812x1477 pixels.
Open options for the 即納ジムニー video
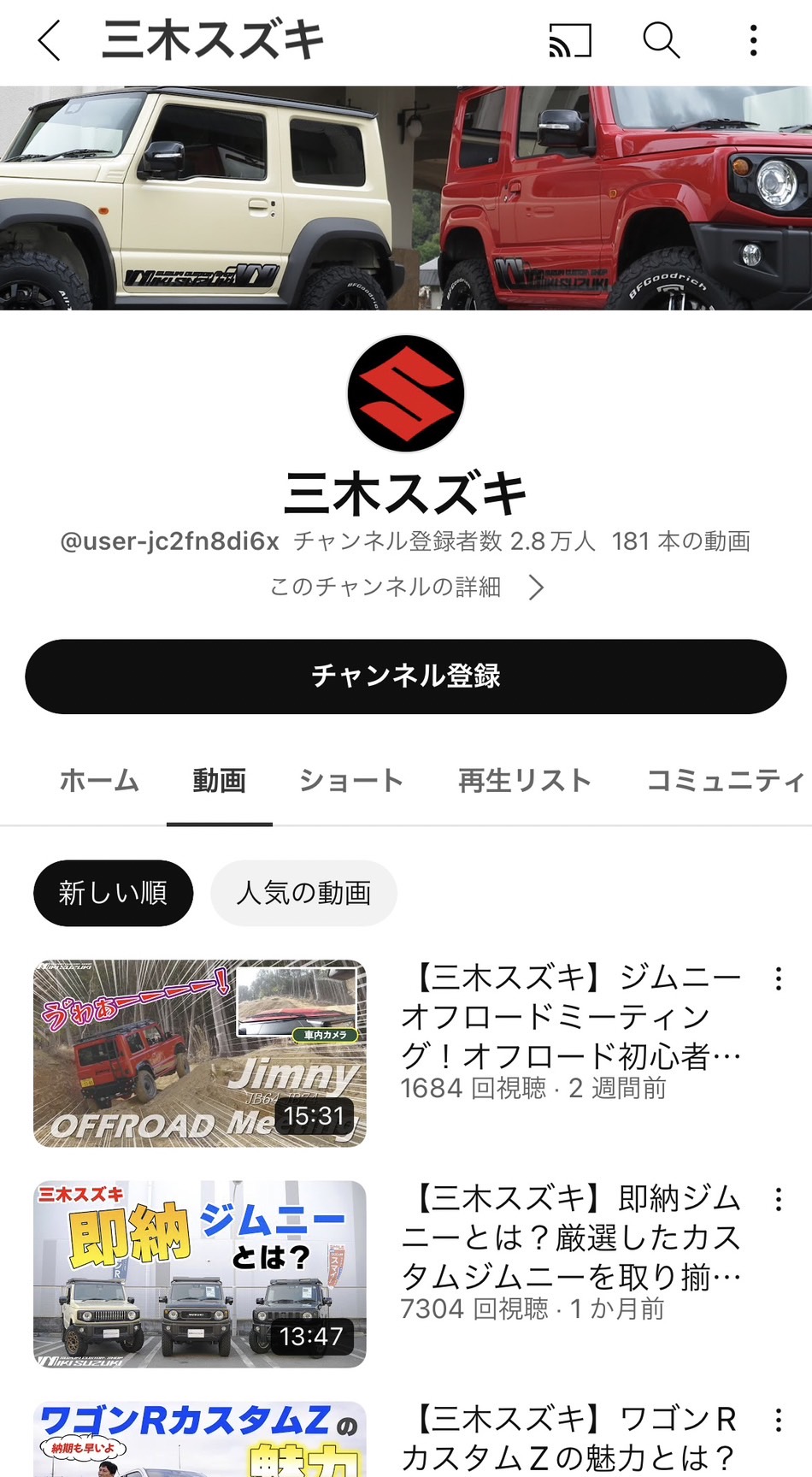778,1200
